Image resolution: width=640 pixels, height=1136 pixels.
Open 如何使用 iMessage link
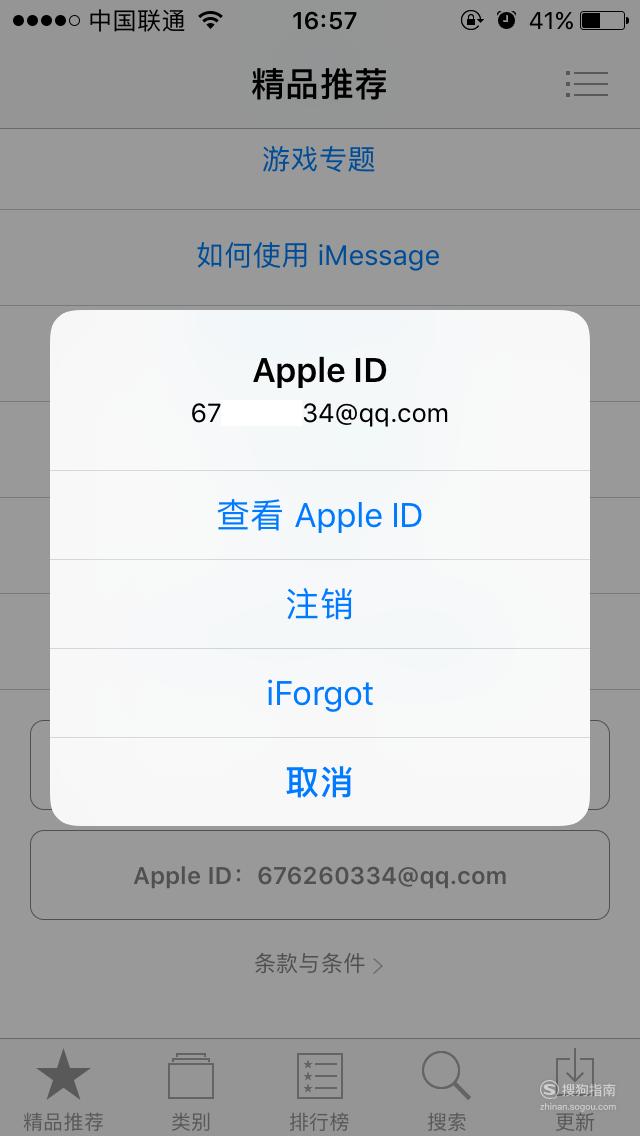[x=319, y=255]
